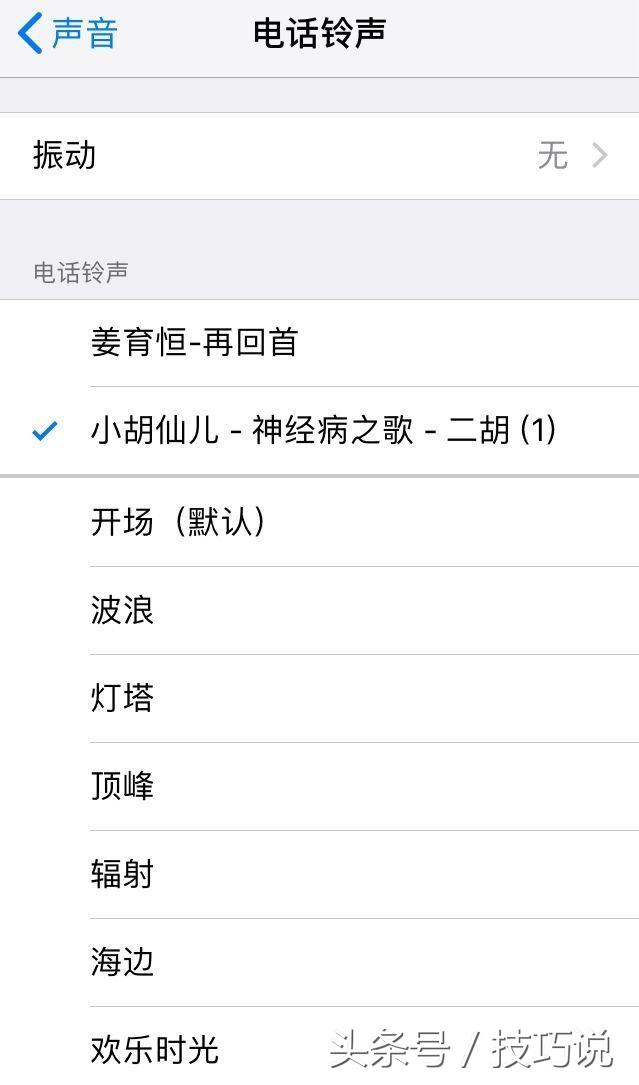
Task: Open the 振动 vibration settings
Action: tap(319, 156)
